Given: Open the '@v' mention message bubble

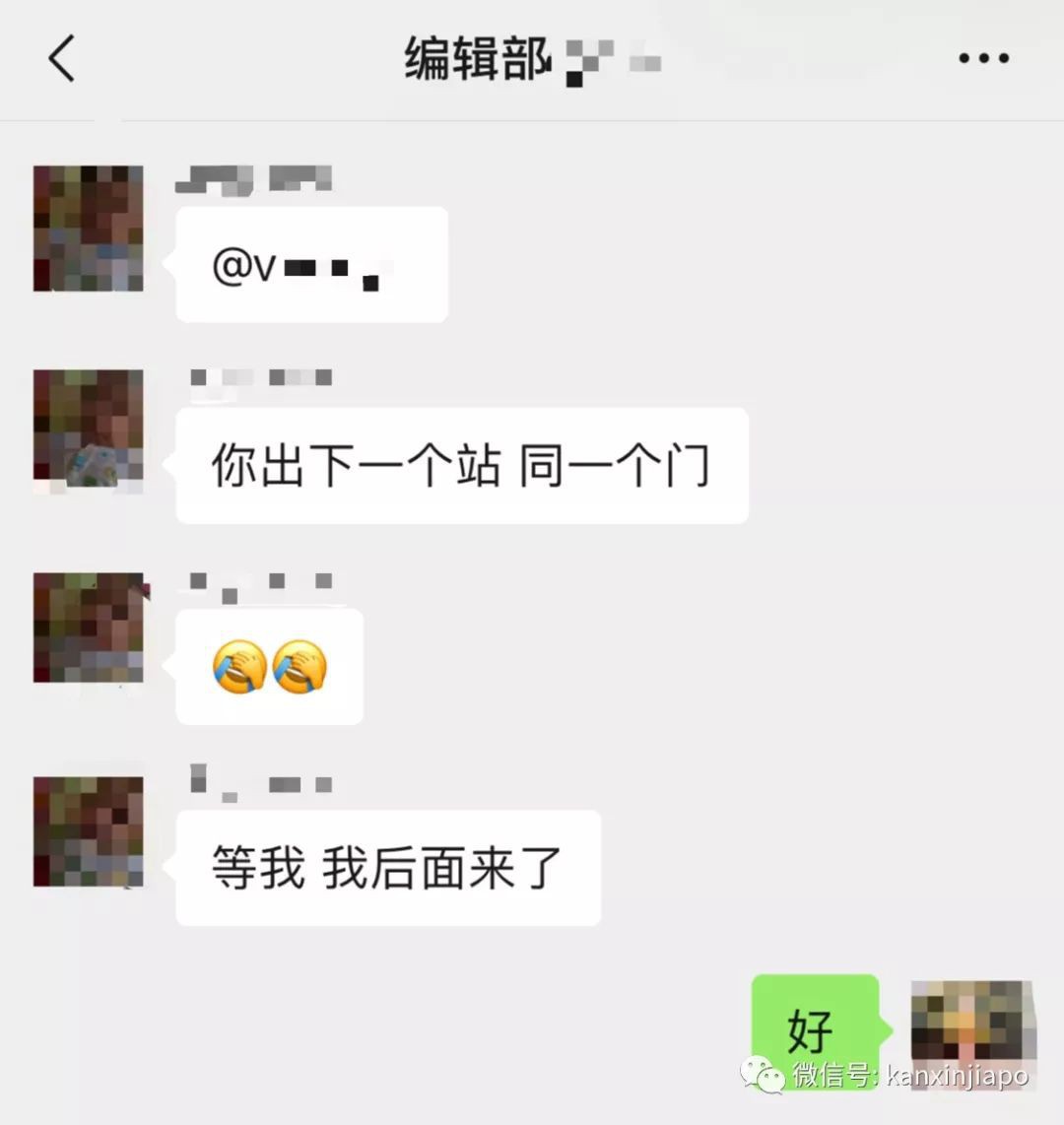Looking at the screenshot, I should pyautogui.click(x=310, y=264).
